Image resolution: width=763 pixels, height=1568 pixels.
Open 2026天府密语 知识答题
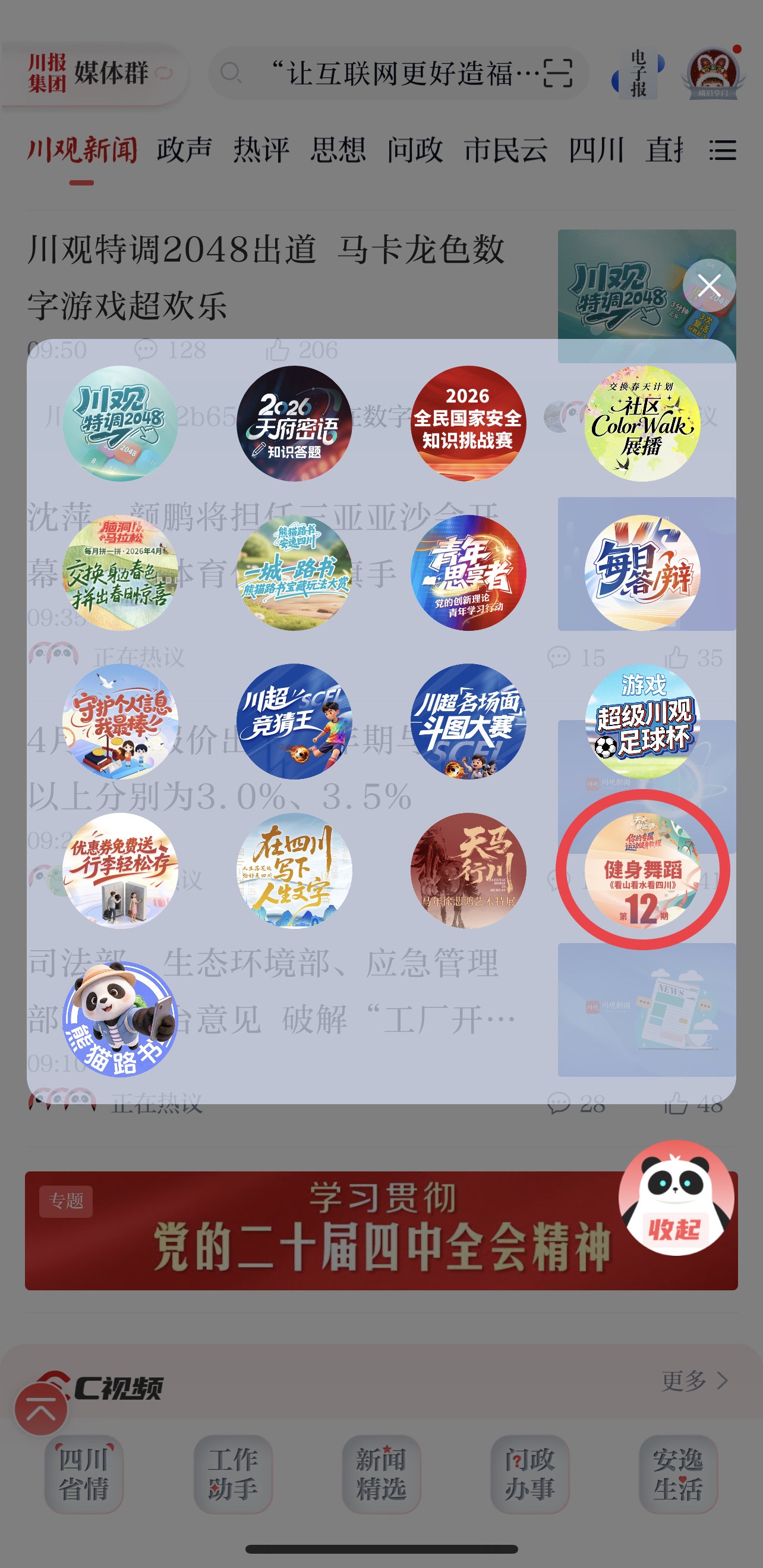point(294,423)
